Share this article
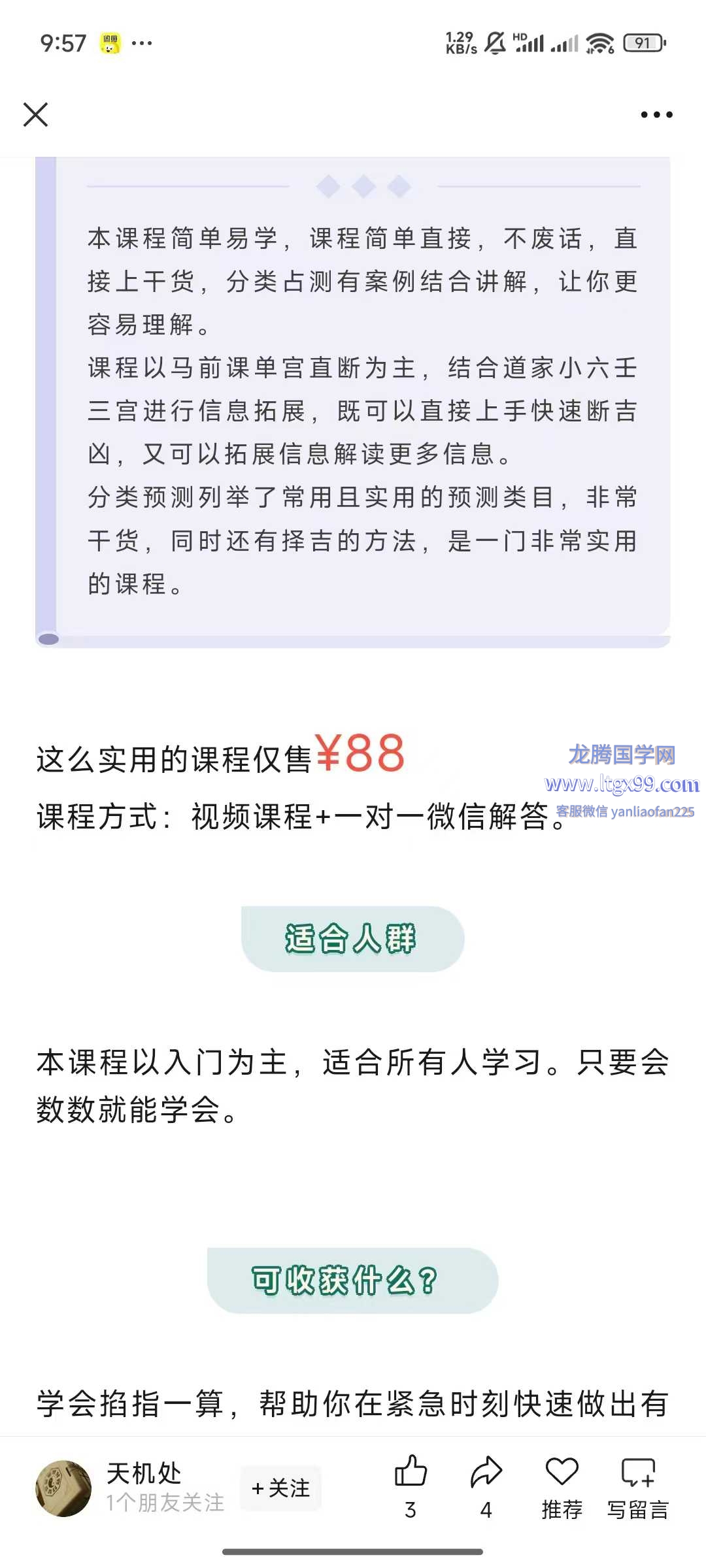This screenshot has width=706, height=1568. (x=486, y=1474)
